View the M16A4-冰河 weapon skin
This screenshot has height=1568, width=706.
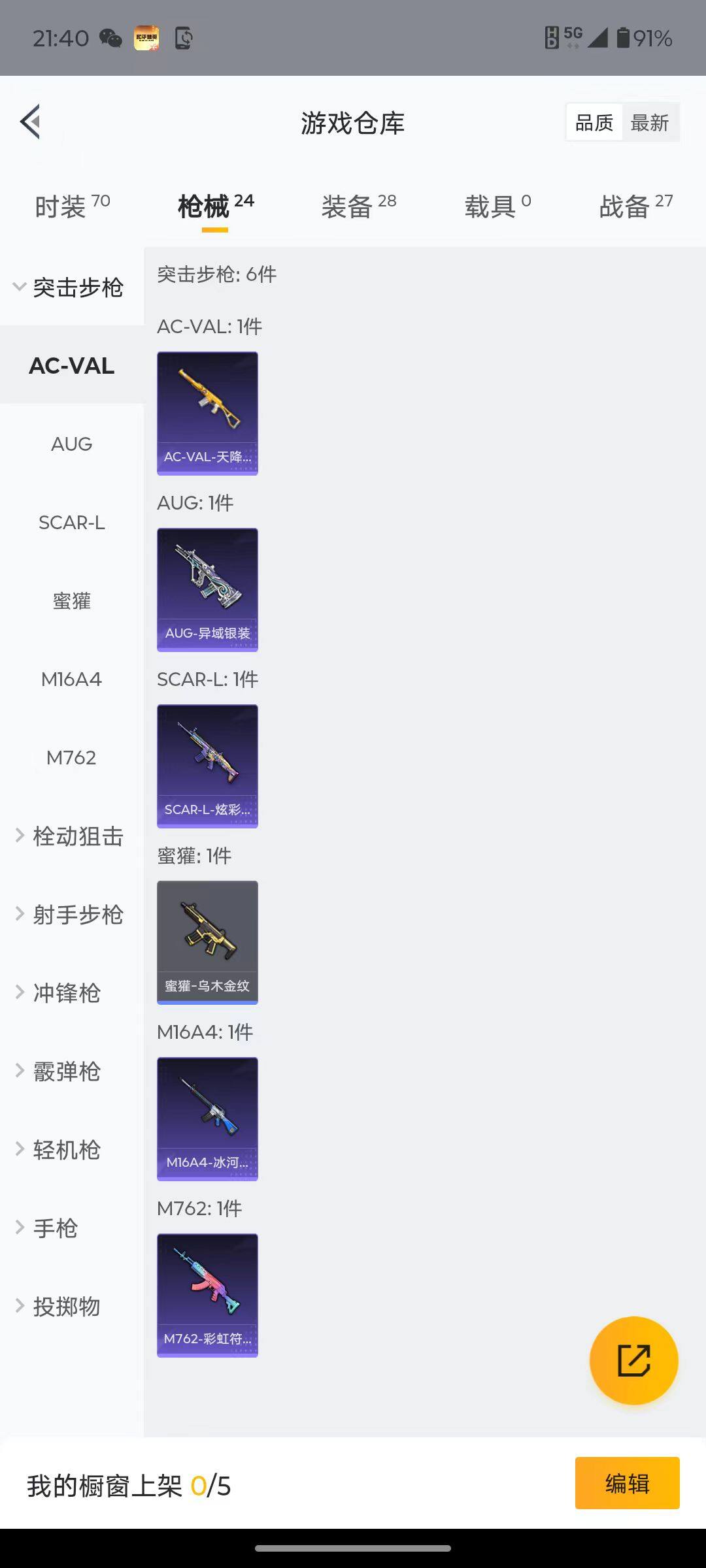[x=207, y=1119]
